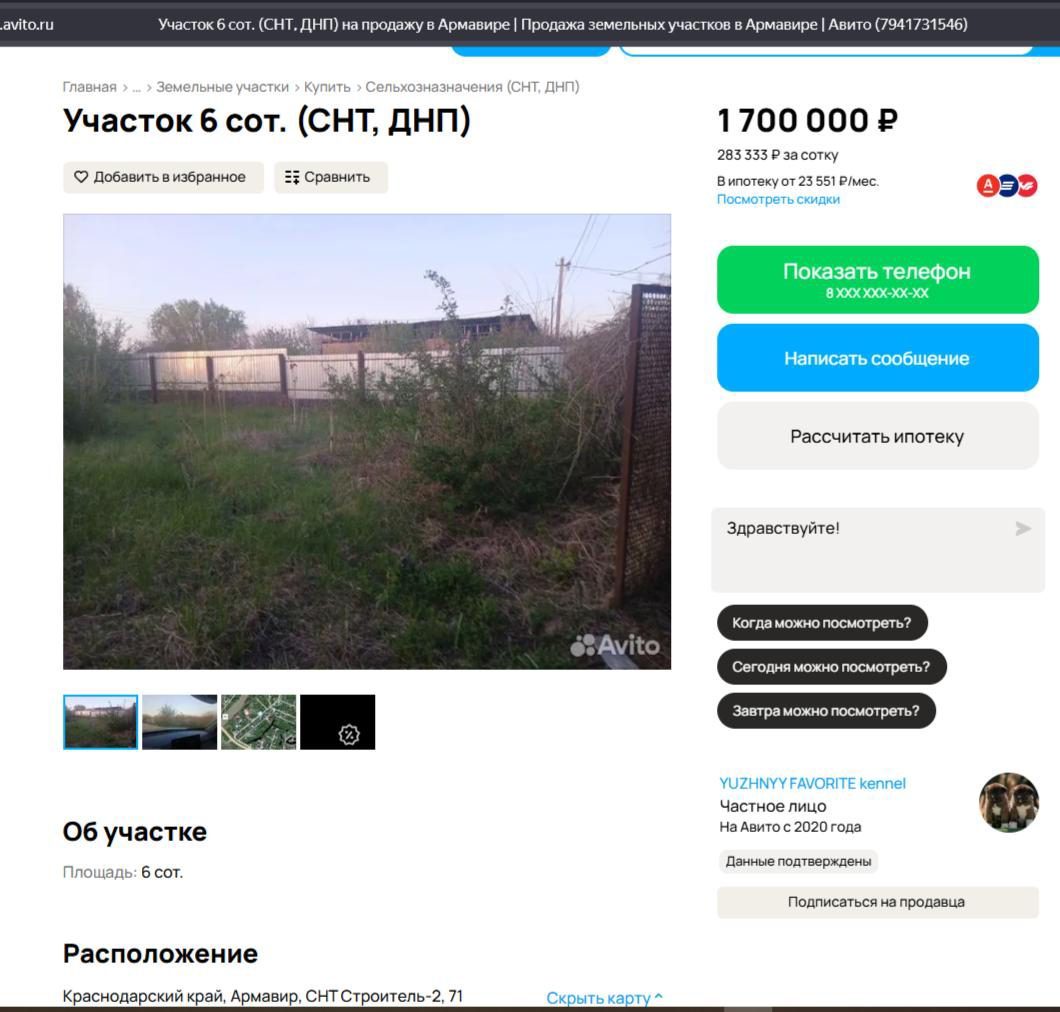Pick the Завтра можно посмотреть? quick reply
1060x1012 pixels.
click(826, 710)
